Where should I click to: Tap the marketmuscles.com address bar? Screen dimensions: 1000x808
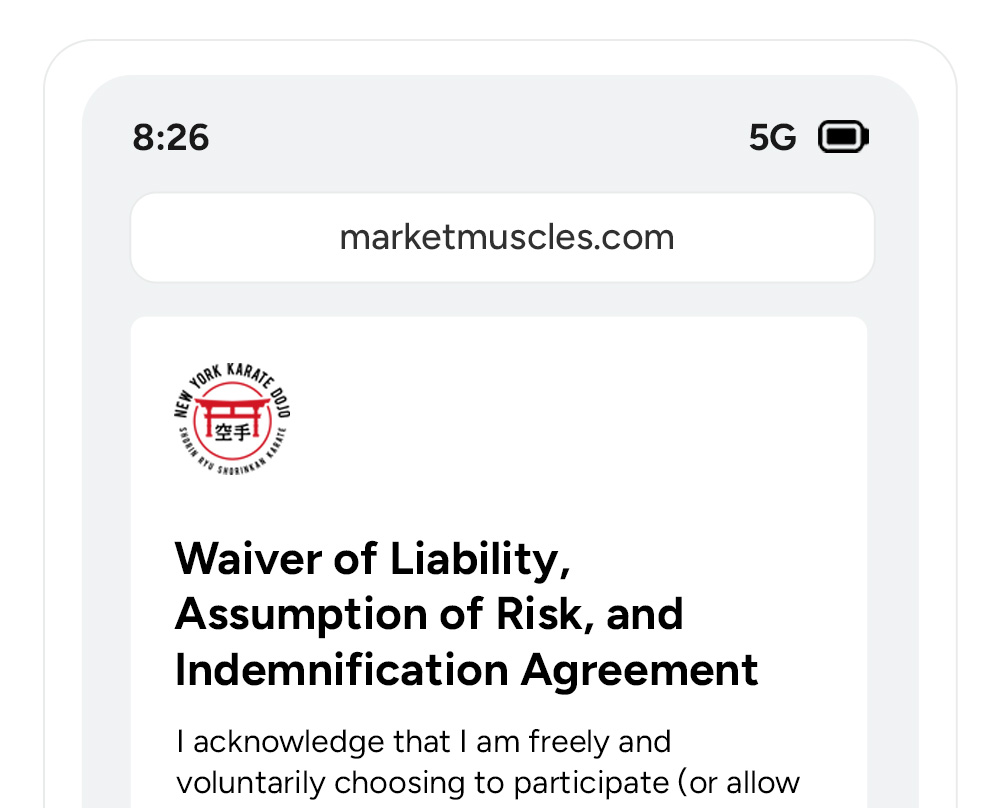503,238
